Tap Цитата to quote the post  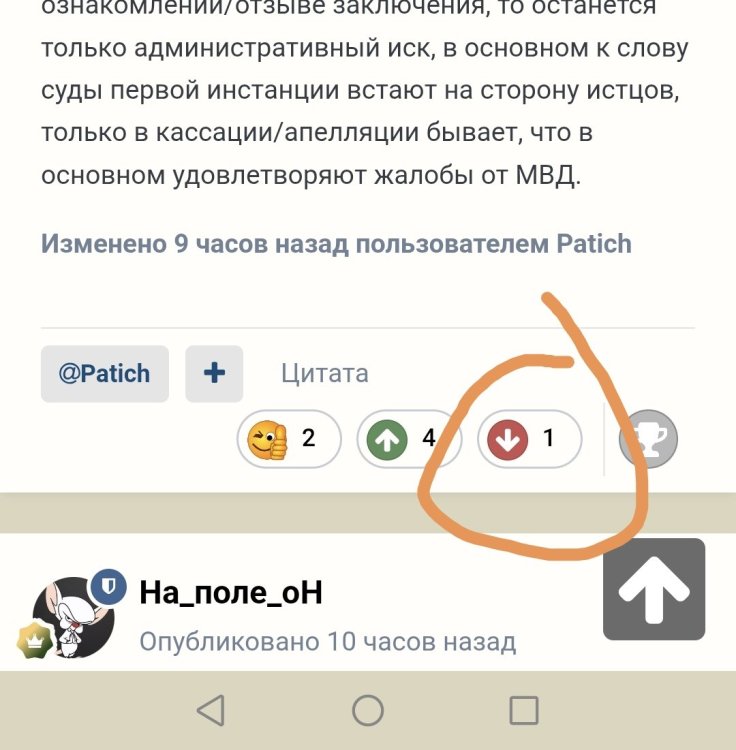(324, 374)
